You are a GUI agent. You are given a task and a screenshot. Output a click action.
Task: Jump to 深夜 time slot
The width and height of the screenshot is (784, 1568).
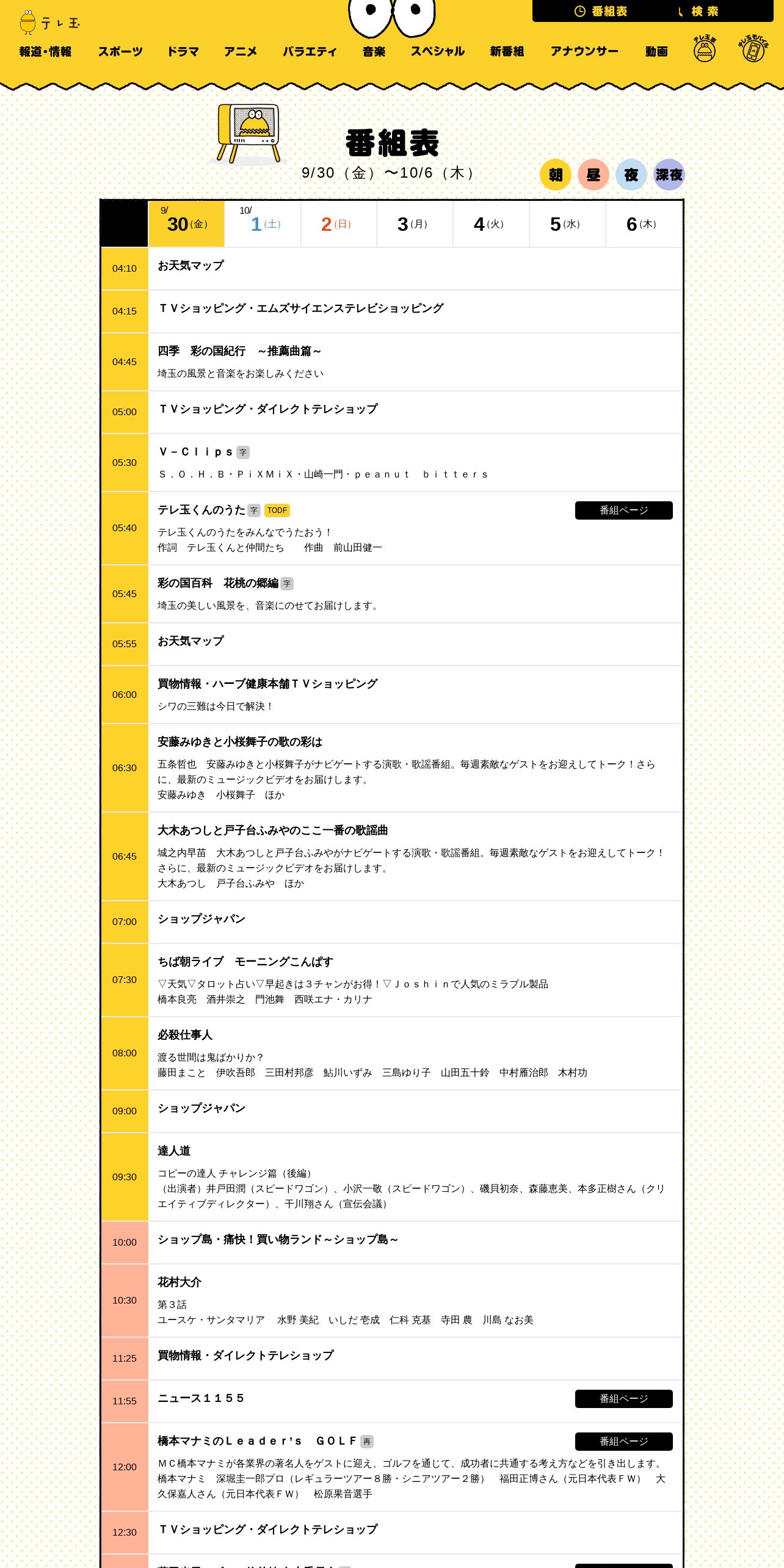click(x=669, y=175)
